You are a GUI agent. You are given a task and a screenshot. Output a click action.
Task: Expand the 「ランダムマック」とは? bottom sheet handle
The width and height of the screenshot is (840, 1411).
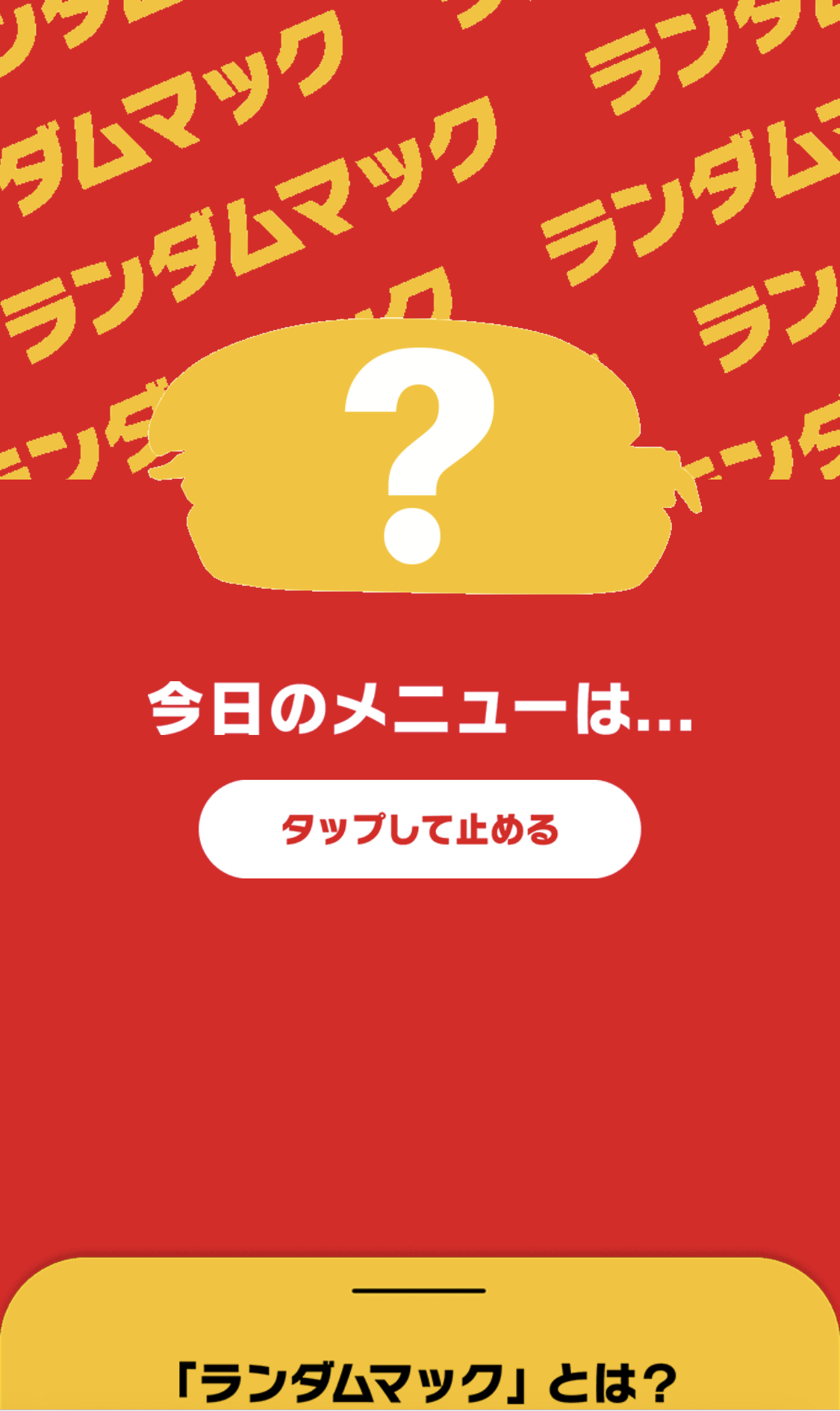[419, 1290]
